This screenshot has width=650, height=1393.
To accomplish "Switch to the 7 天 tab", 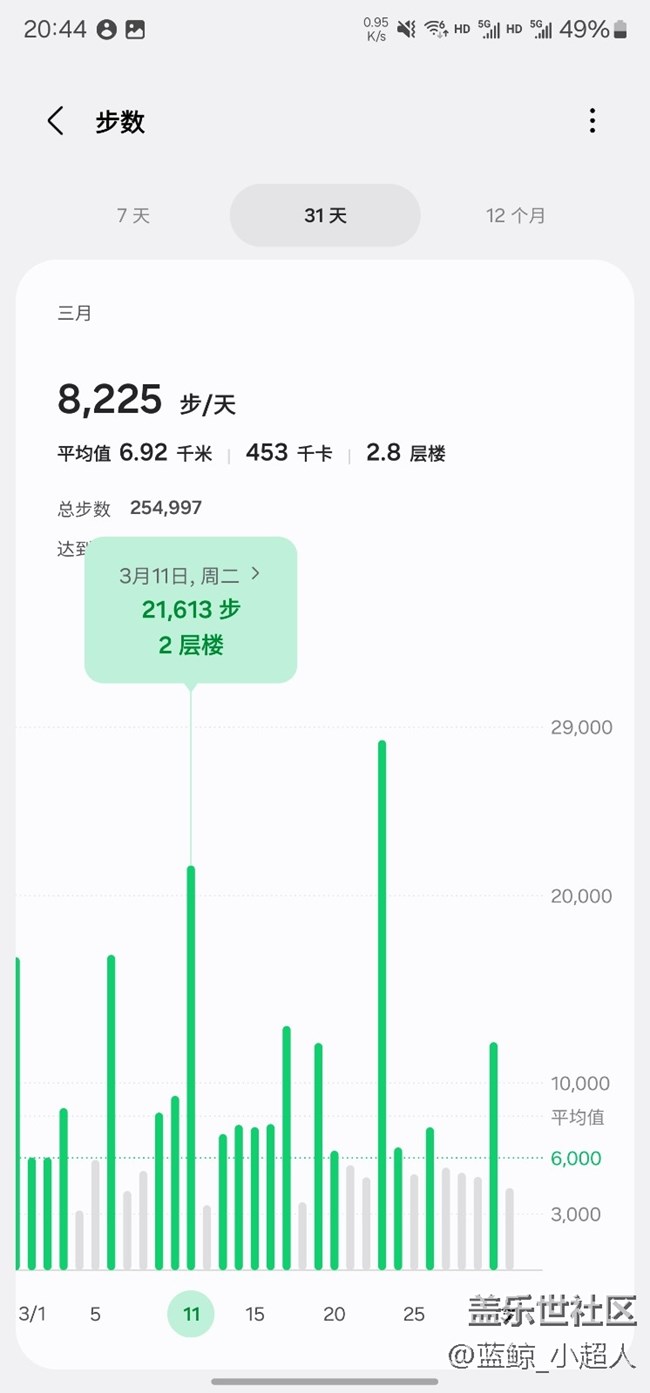I will click(133, 215).
